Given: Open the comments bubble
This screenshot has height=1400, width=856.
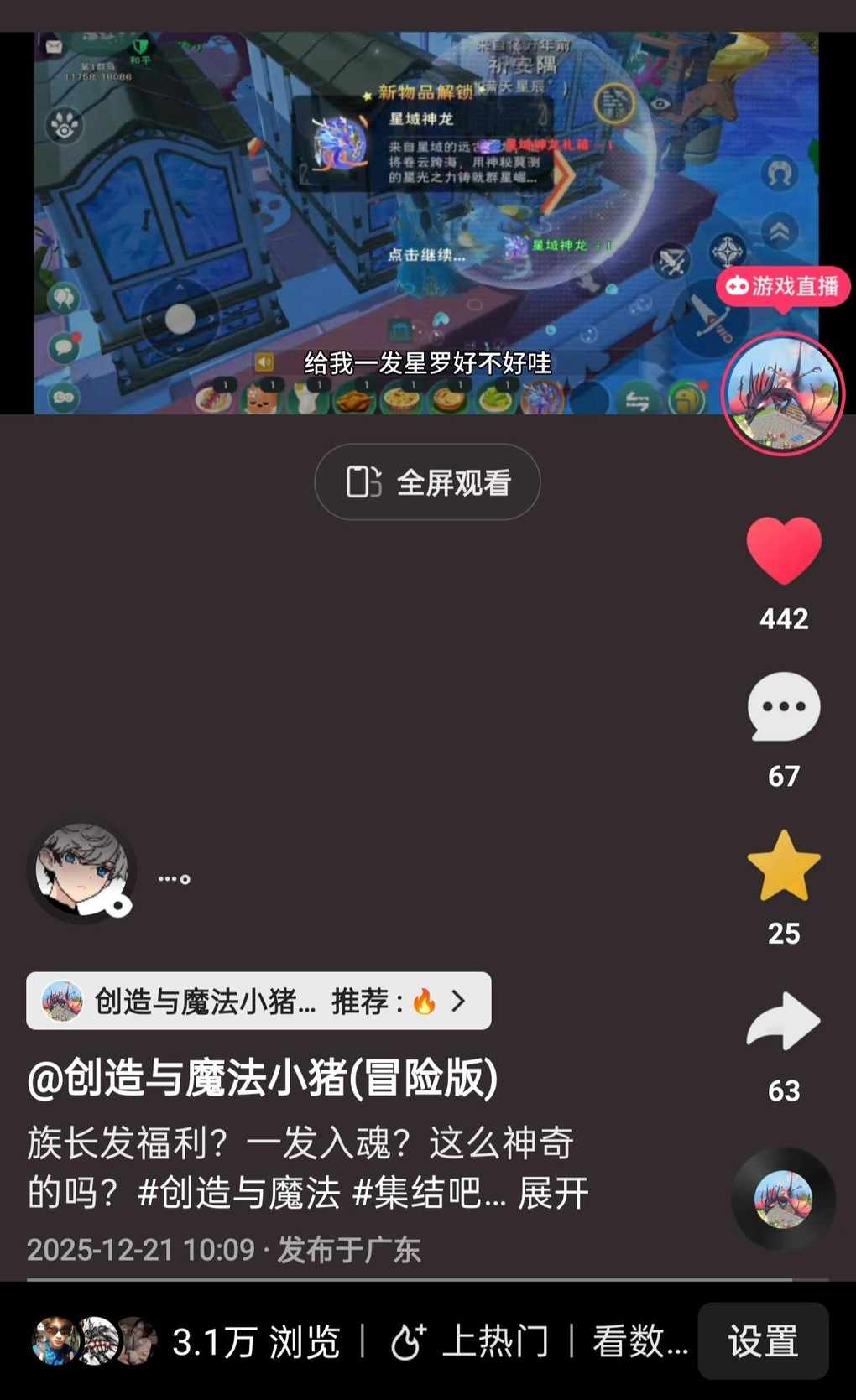Looking at the screenshot, I should [783, 707].
